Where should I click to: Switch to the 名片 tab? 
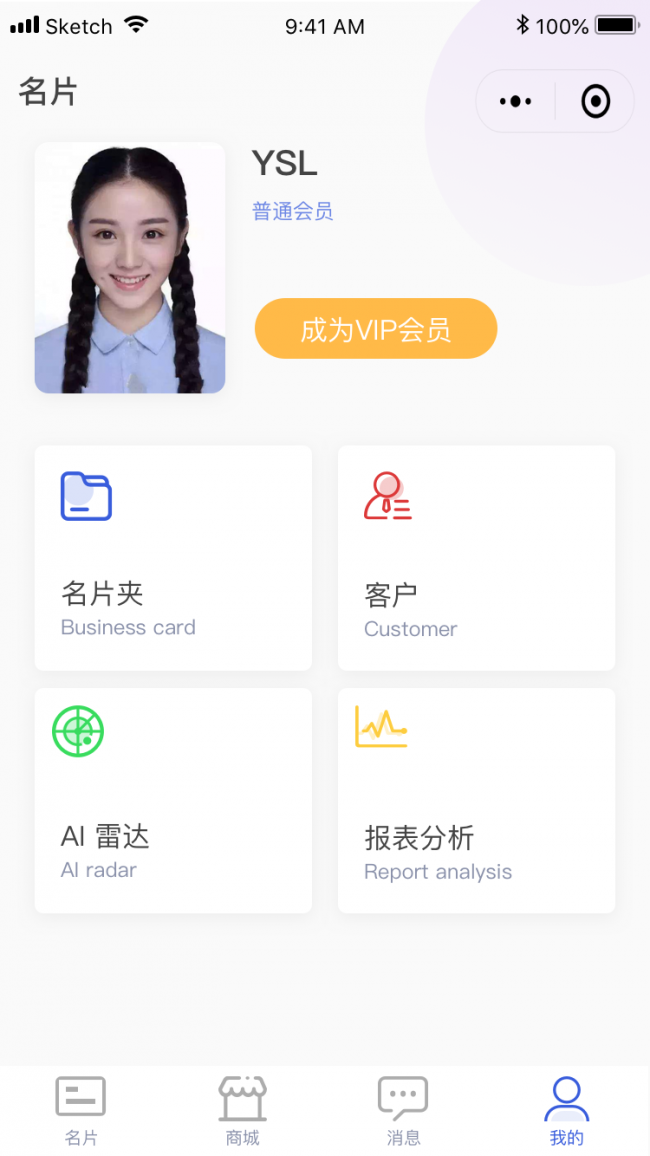[81, 1110]
